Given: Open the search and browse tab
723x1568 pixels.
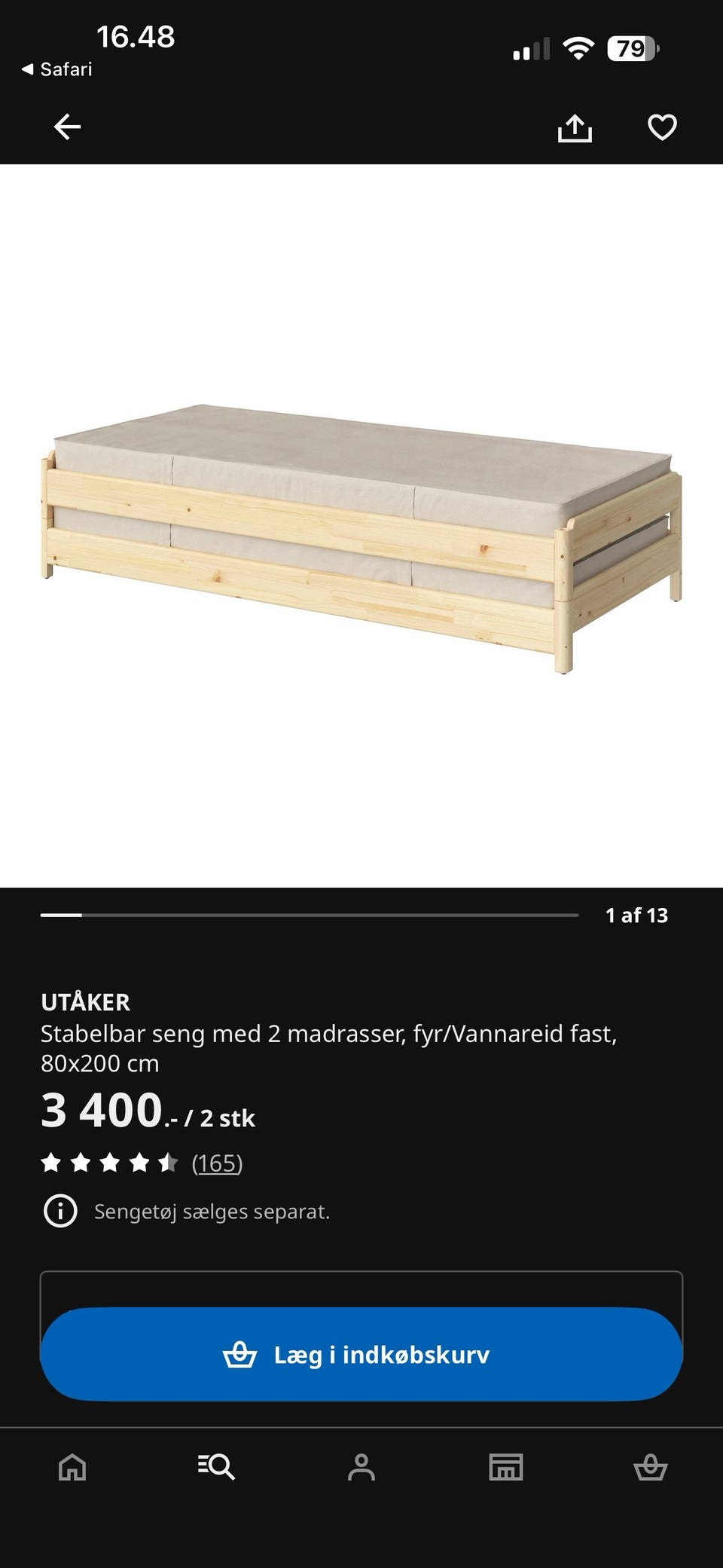Looking at the screenshot, I should (x=217, y=1467).
